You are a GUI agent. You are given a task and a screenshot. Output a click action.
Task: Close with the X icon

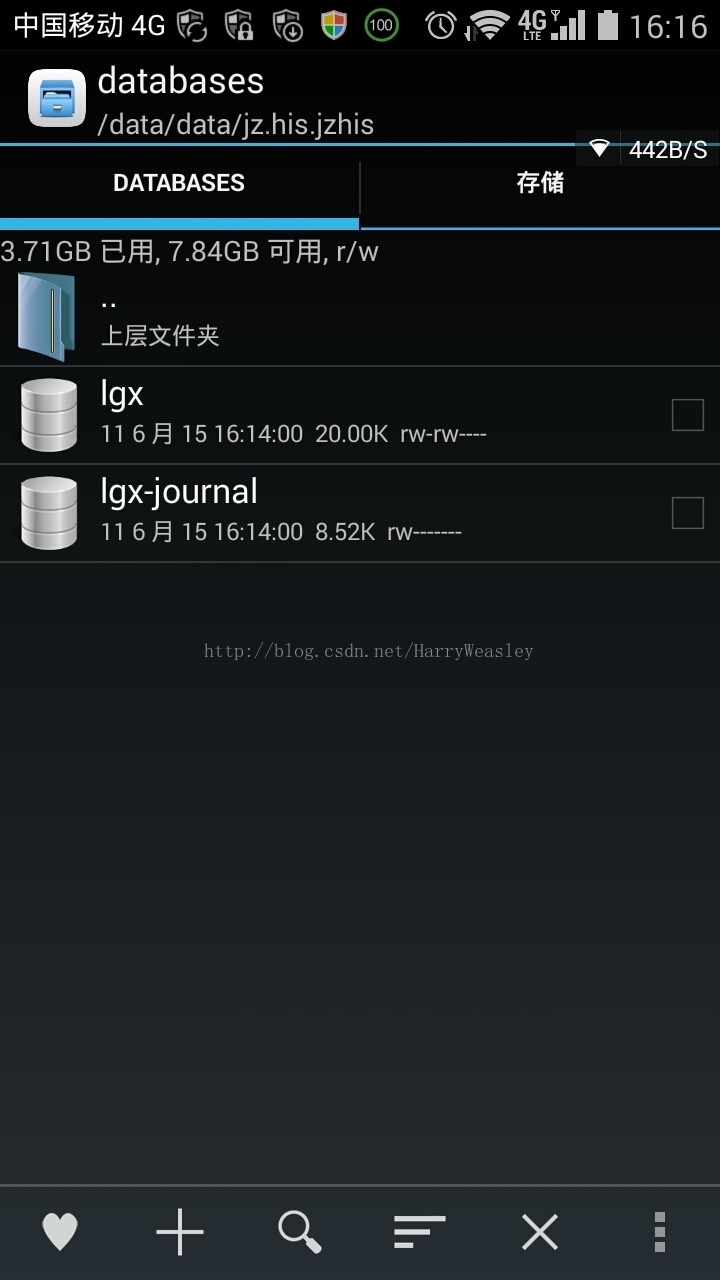pyautogui.click(x=540, y=1231)
